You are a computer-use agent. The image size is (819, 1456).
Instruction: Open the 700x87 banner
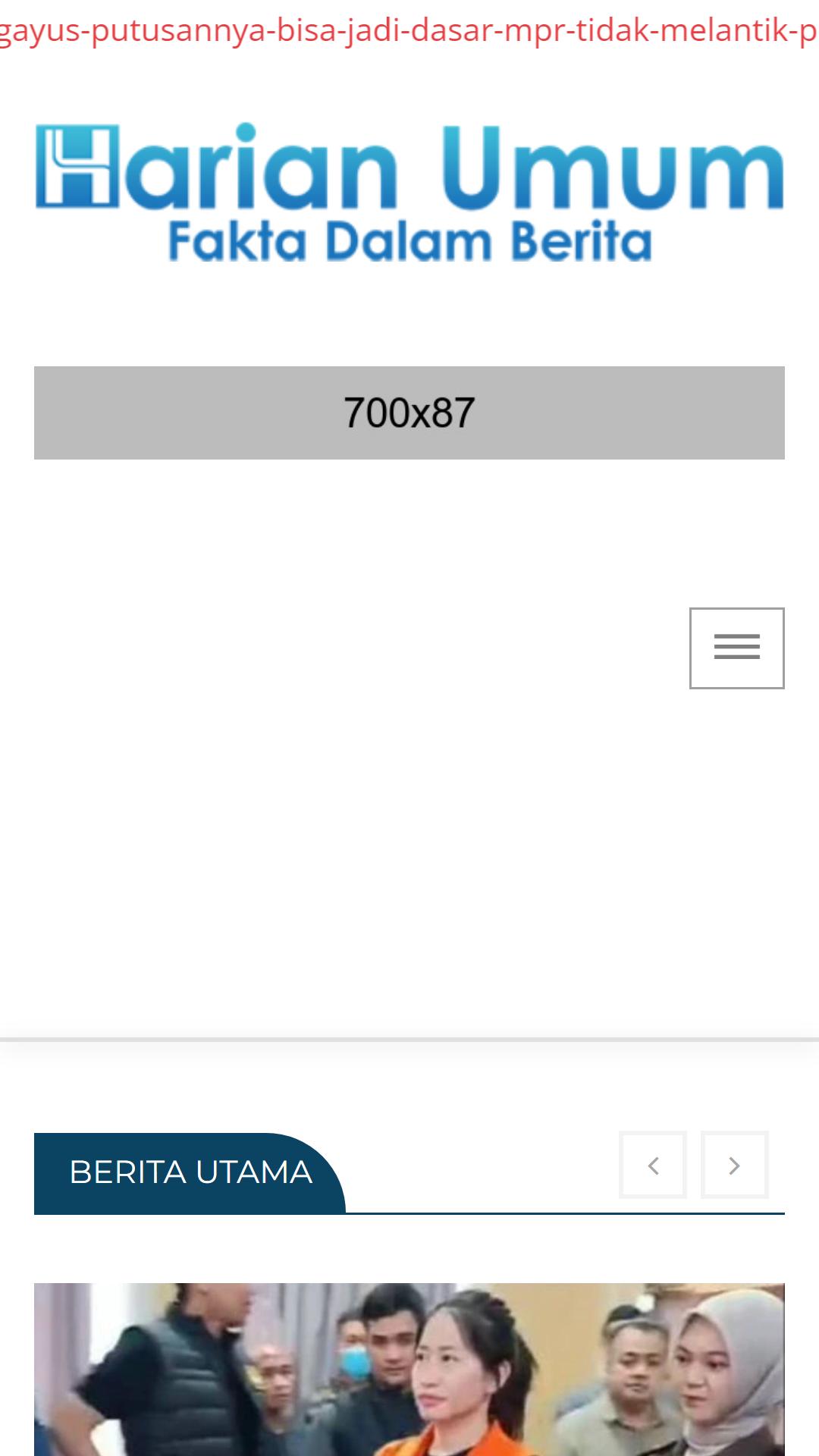click(409, 413)
